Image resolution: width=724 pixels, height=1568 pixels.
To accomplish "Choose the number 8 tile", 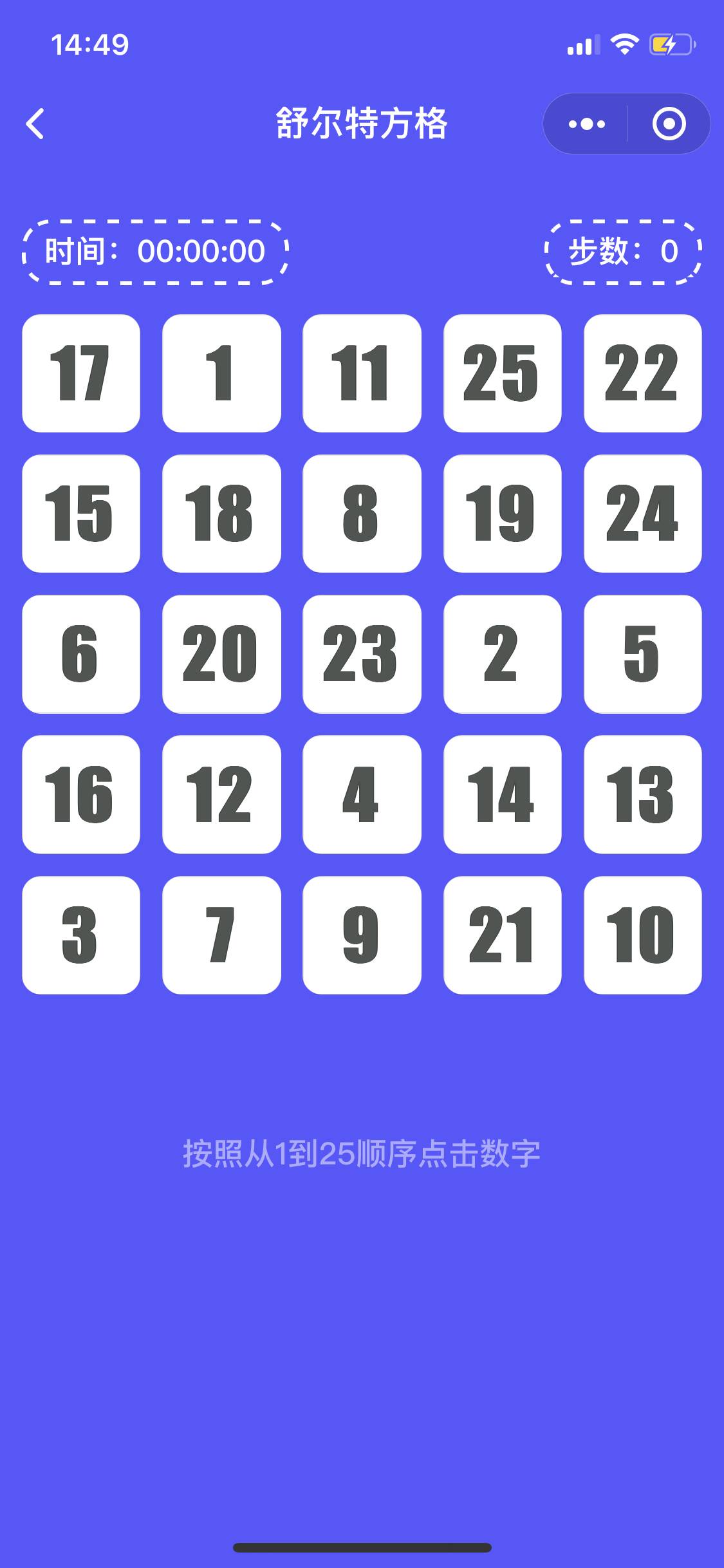I will [362, 514].
